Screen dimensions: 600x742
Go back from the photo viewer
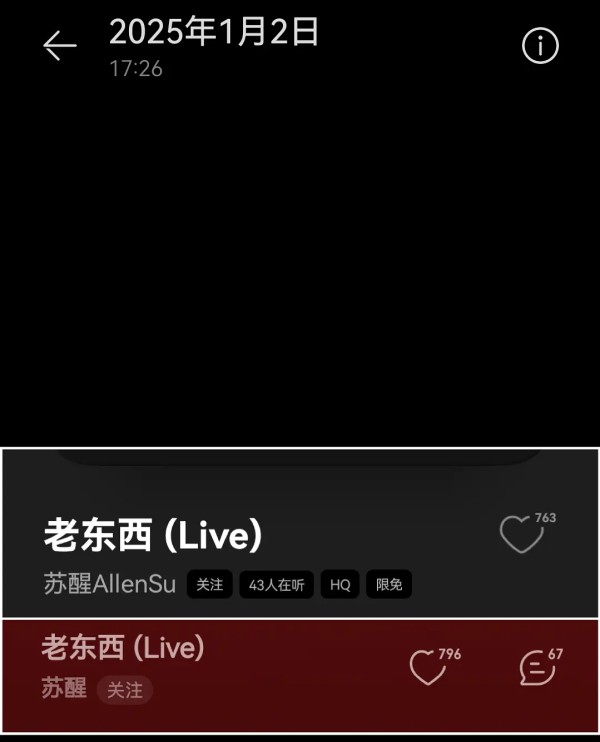(59, 45)
